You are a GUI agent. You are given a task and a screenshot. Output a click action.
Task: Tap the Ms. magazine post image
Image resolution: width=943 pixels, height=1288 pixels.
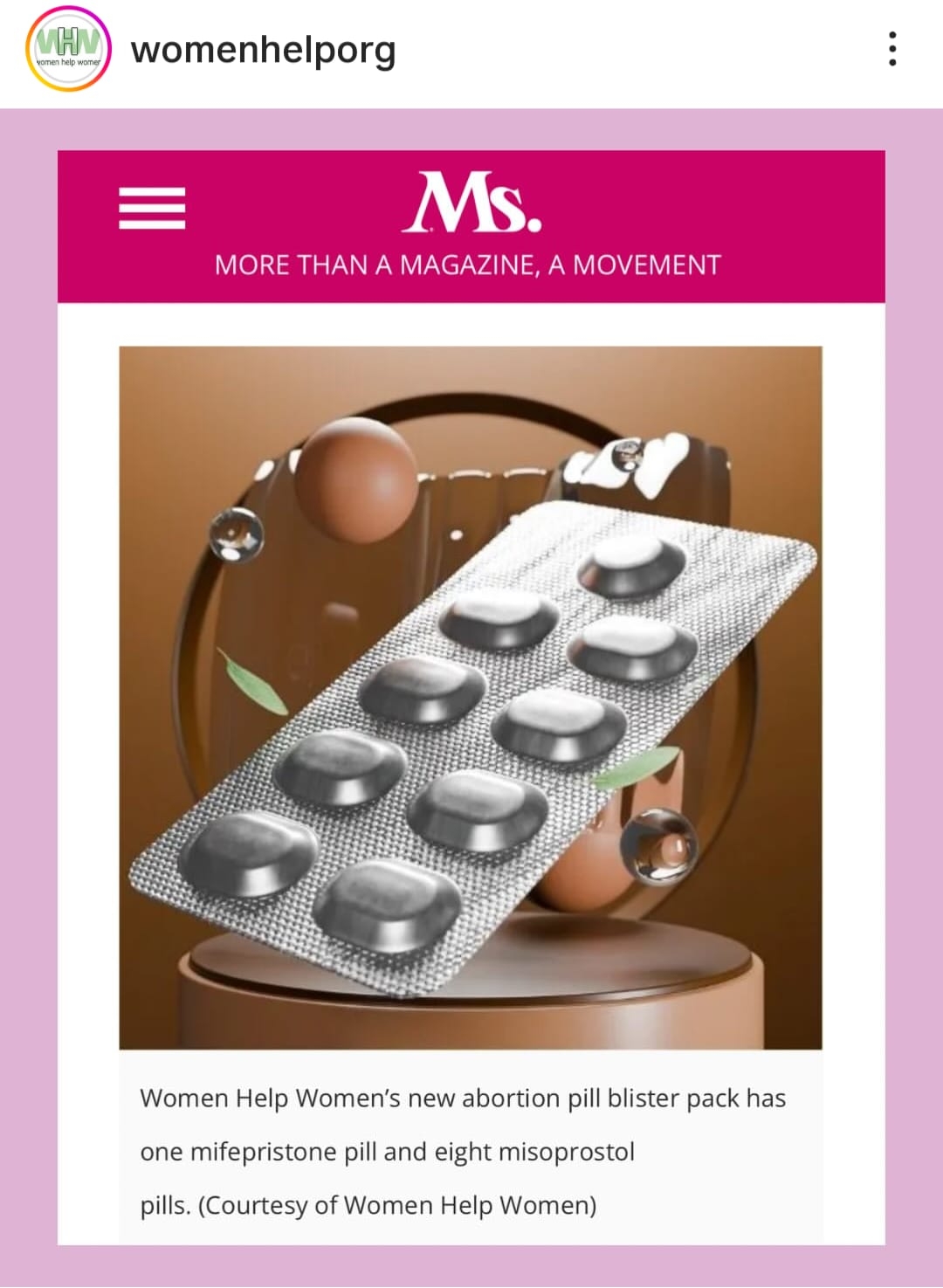click(471, 697)
